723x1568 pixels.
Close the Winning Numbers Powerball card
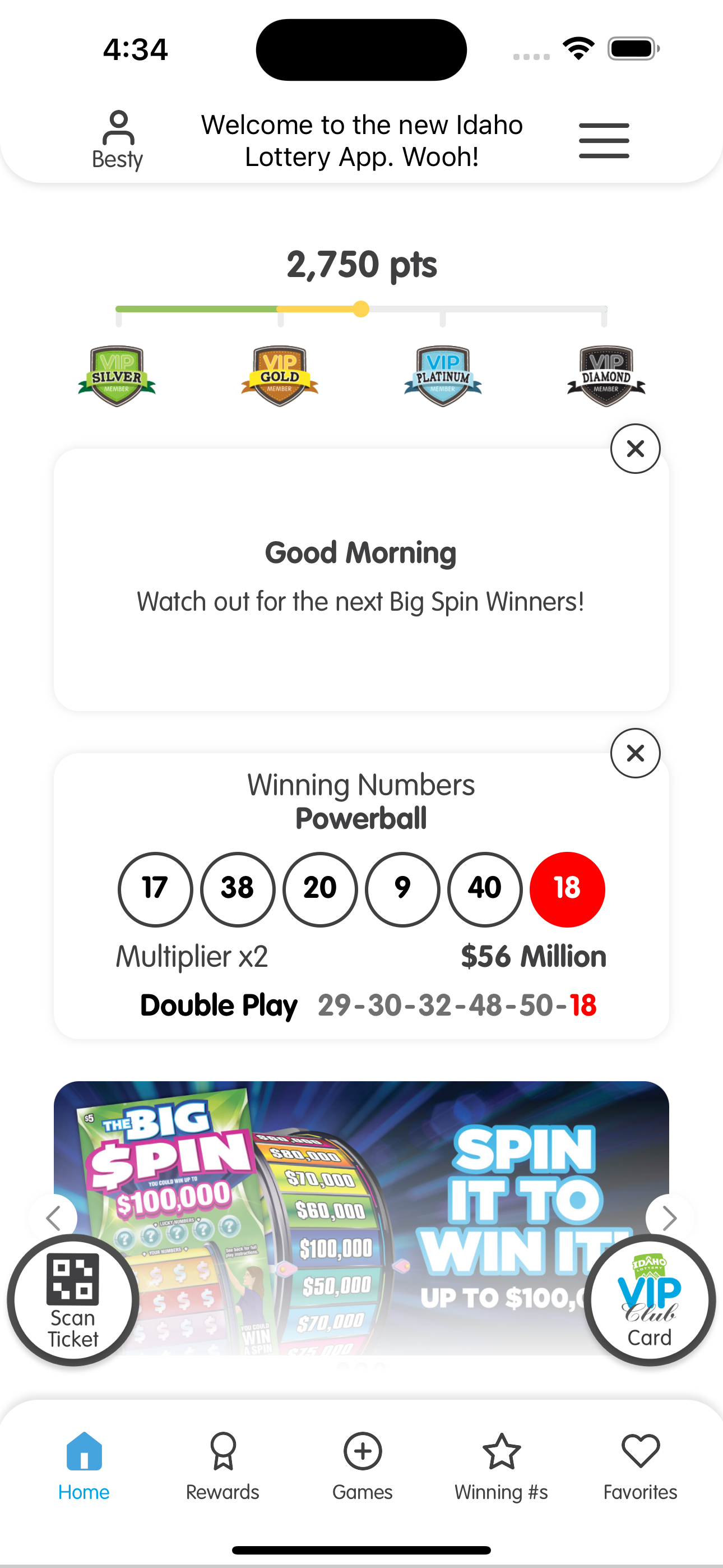pyautogui.click(x=636, y=753)
